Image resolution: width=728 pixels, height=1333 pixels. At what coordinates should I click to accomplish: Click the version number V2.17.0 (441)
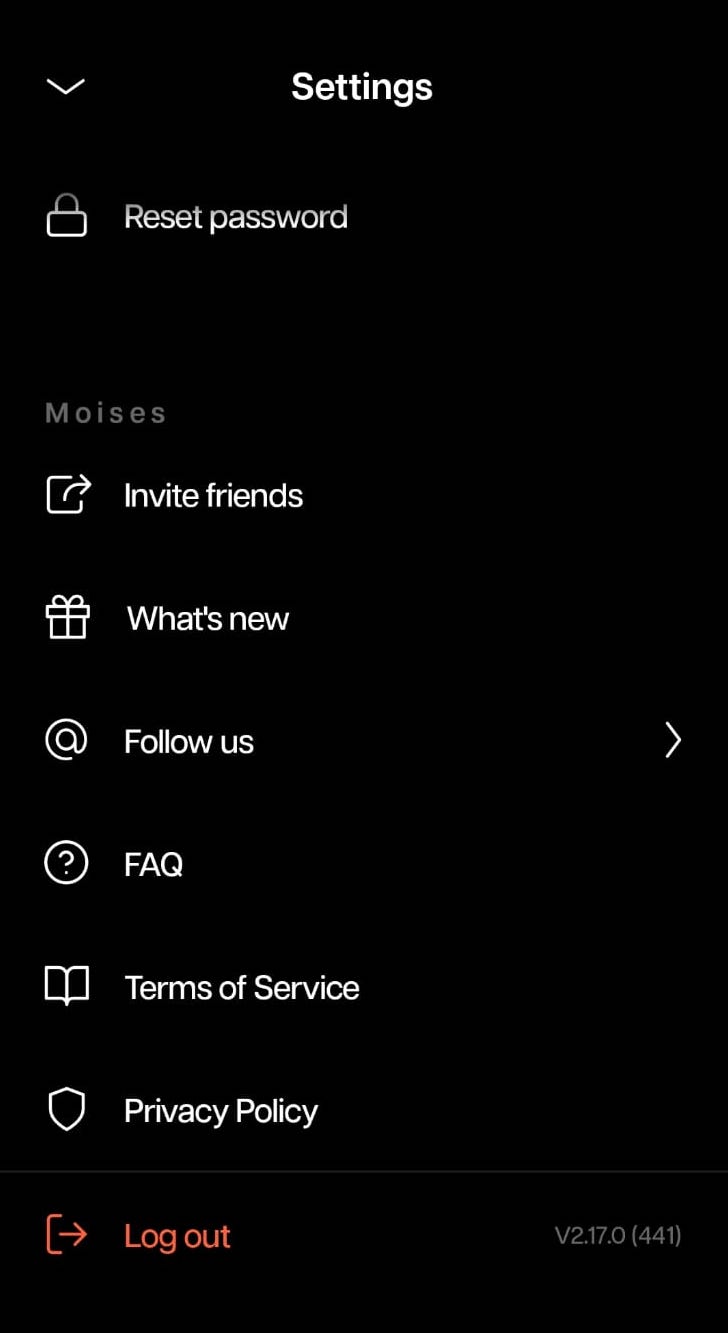click(x=618, y=1235)
